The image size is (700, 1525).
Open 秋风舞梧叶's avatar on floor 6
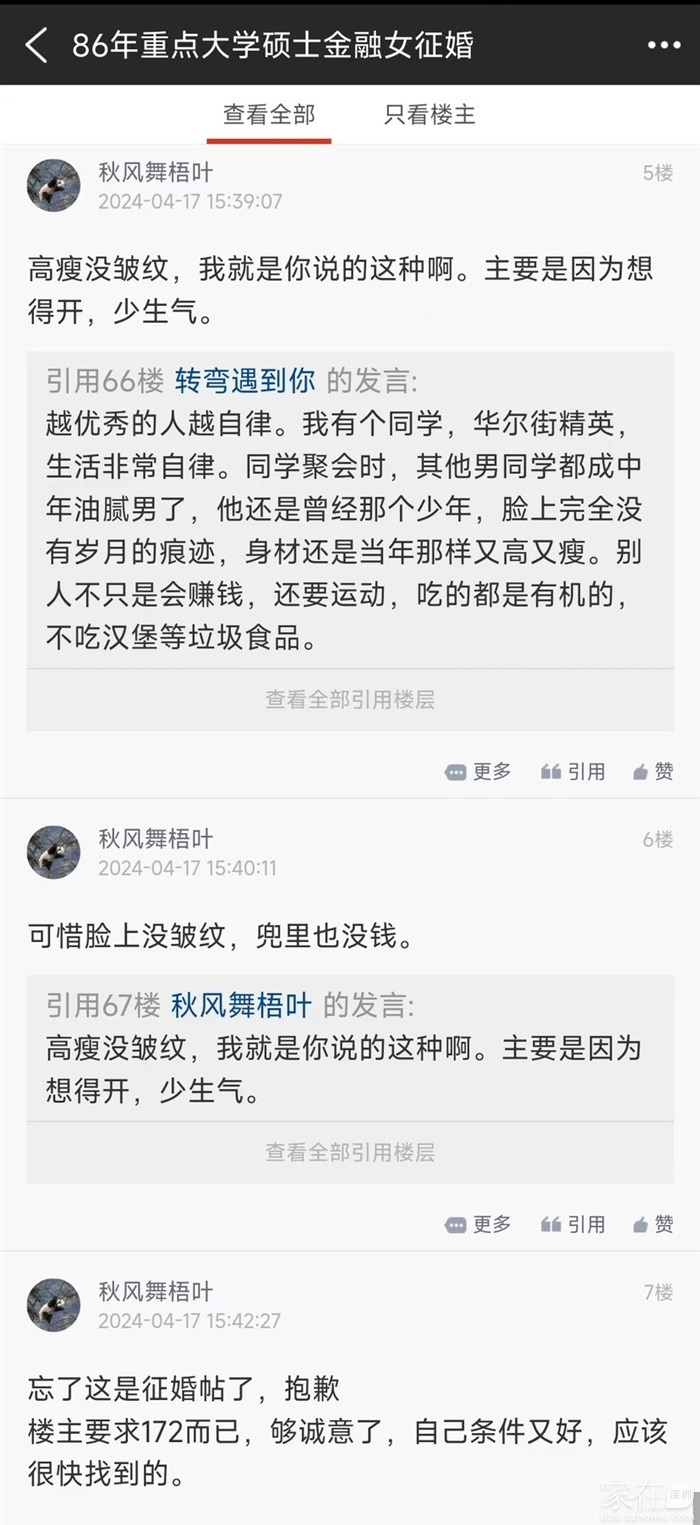(x=53, y=852)
